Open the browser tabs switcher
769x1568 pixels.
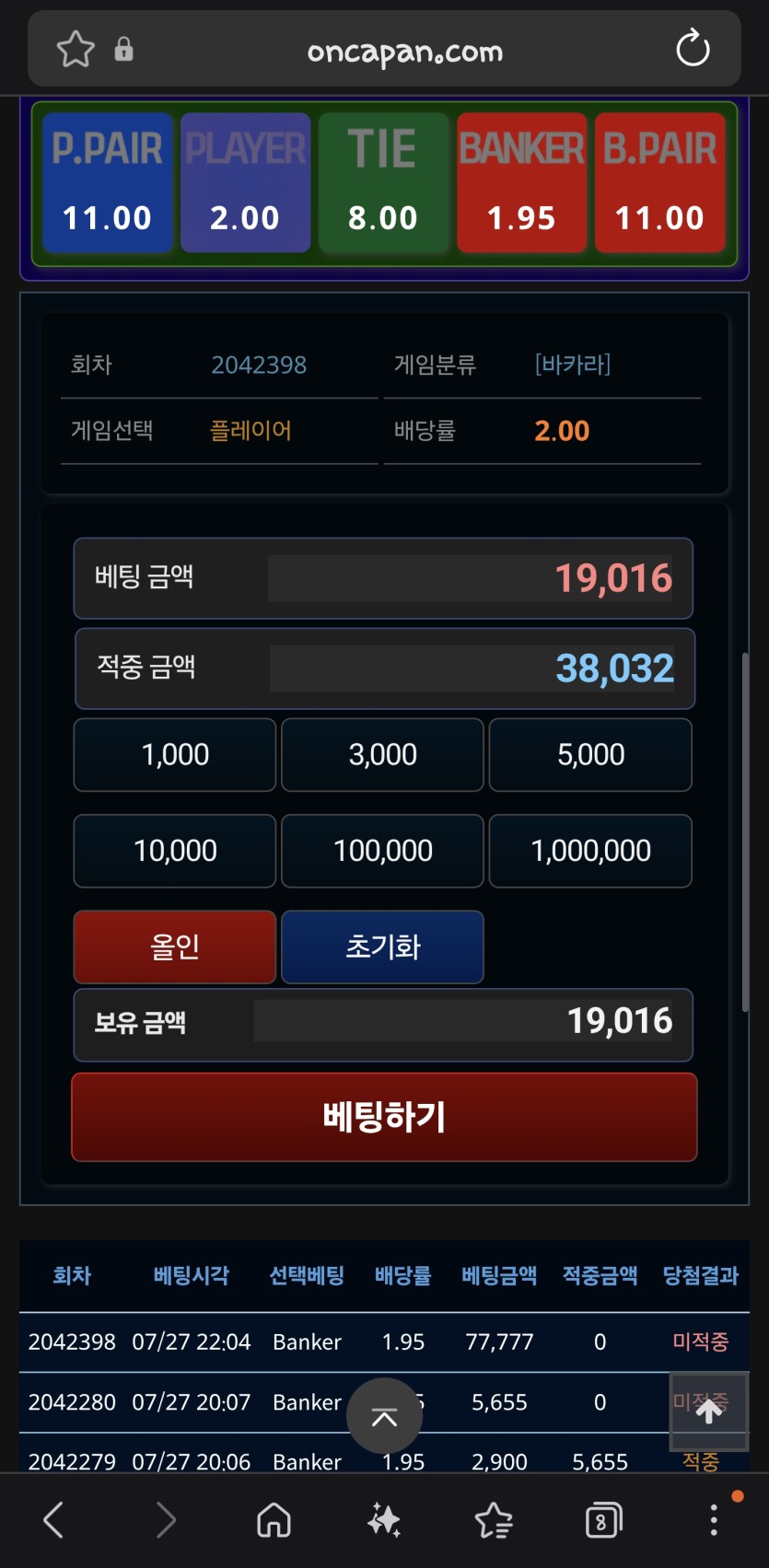coord(603,1520)
